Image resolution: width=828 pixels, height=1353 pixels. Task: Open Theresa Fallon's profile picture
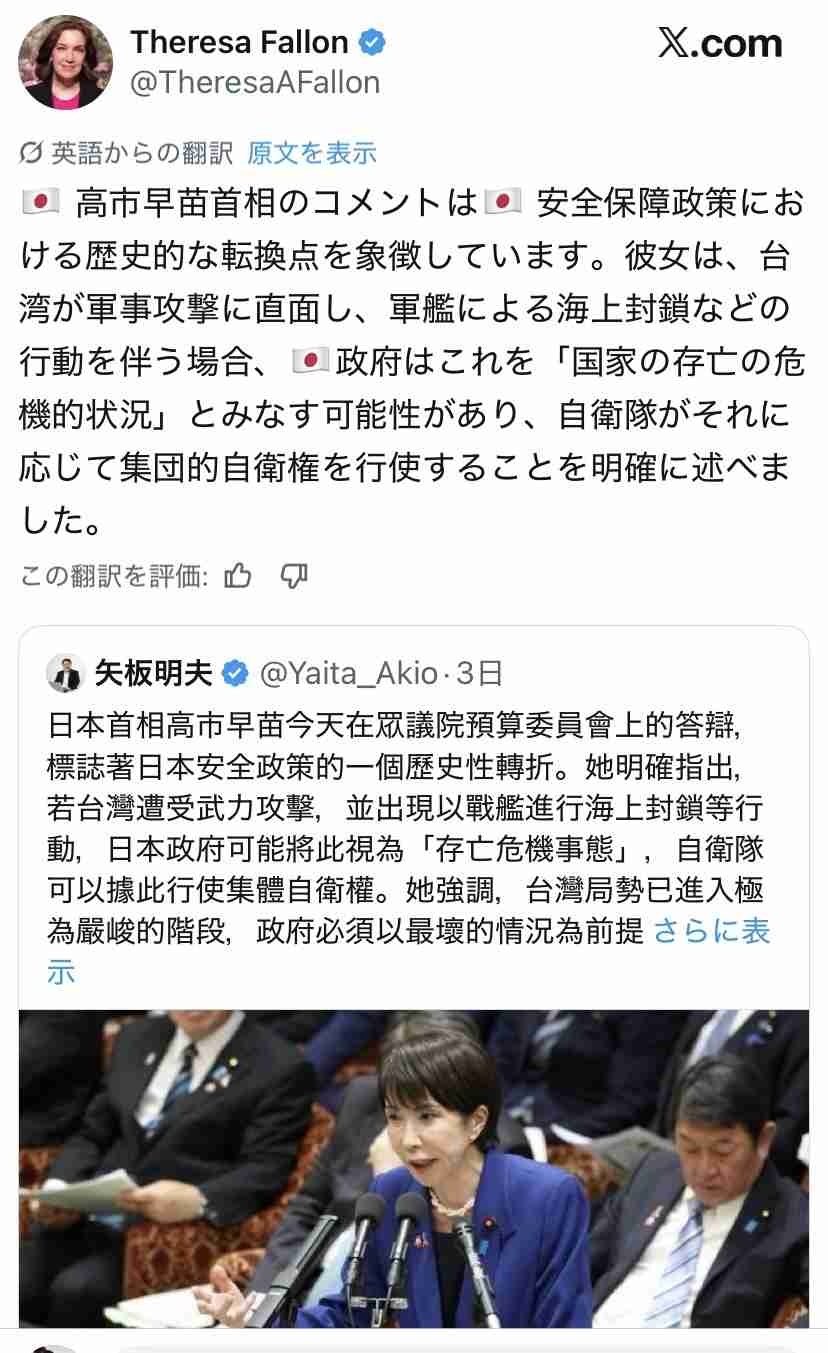64,62
